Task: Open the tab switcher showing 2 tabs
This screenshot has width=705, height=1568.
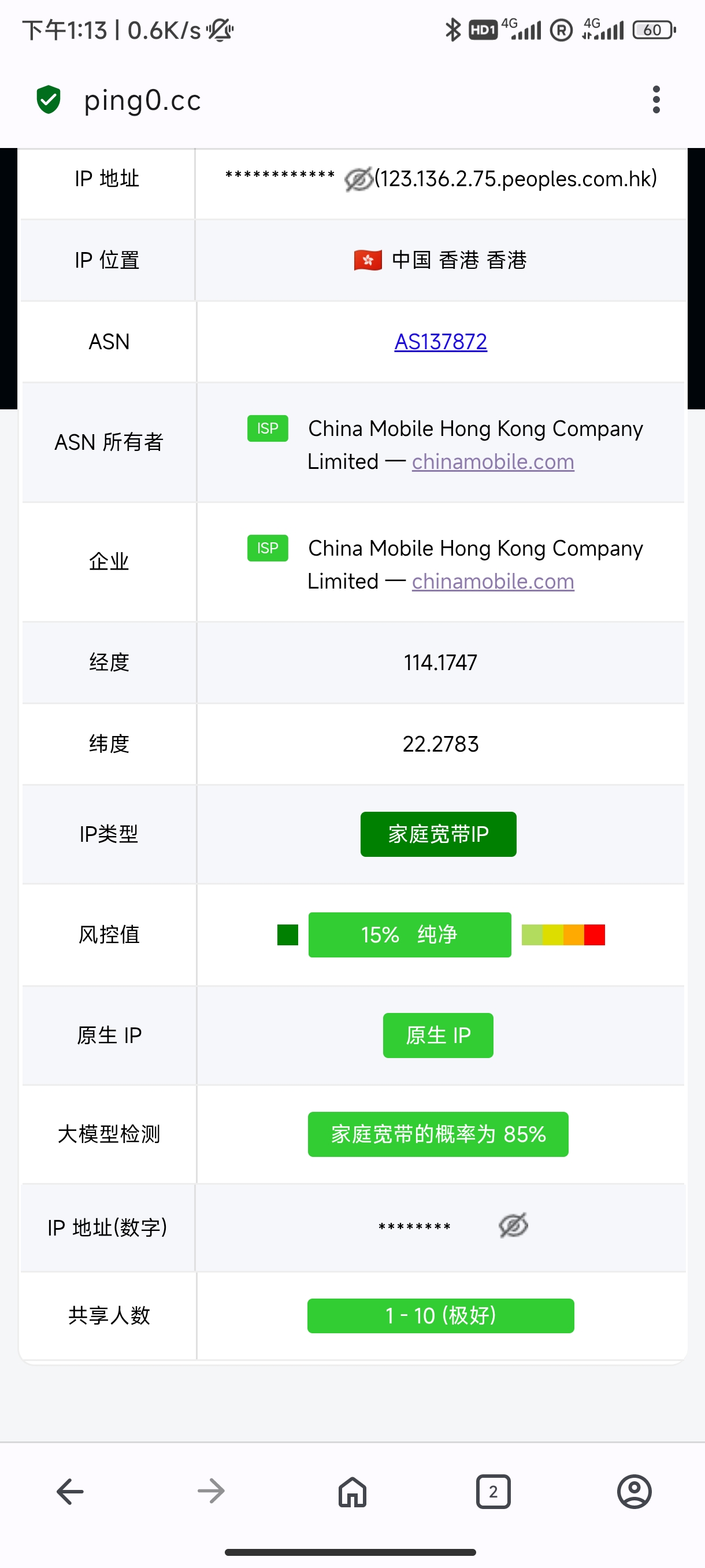Action: 493,1491
